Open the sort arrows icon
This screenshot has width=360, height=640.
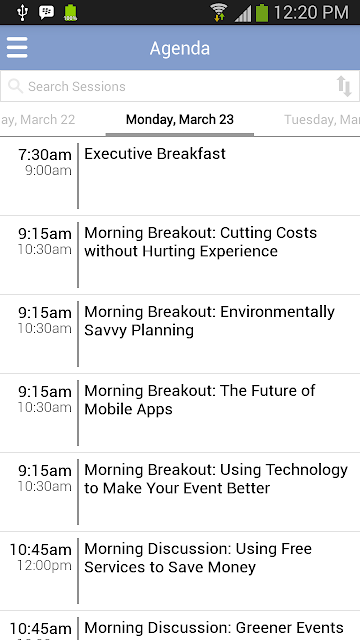tap(344, 87)
